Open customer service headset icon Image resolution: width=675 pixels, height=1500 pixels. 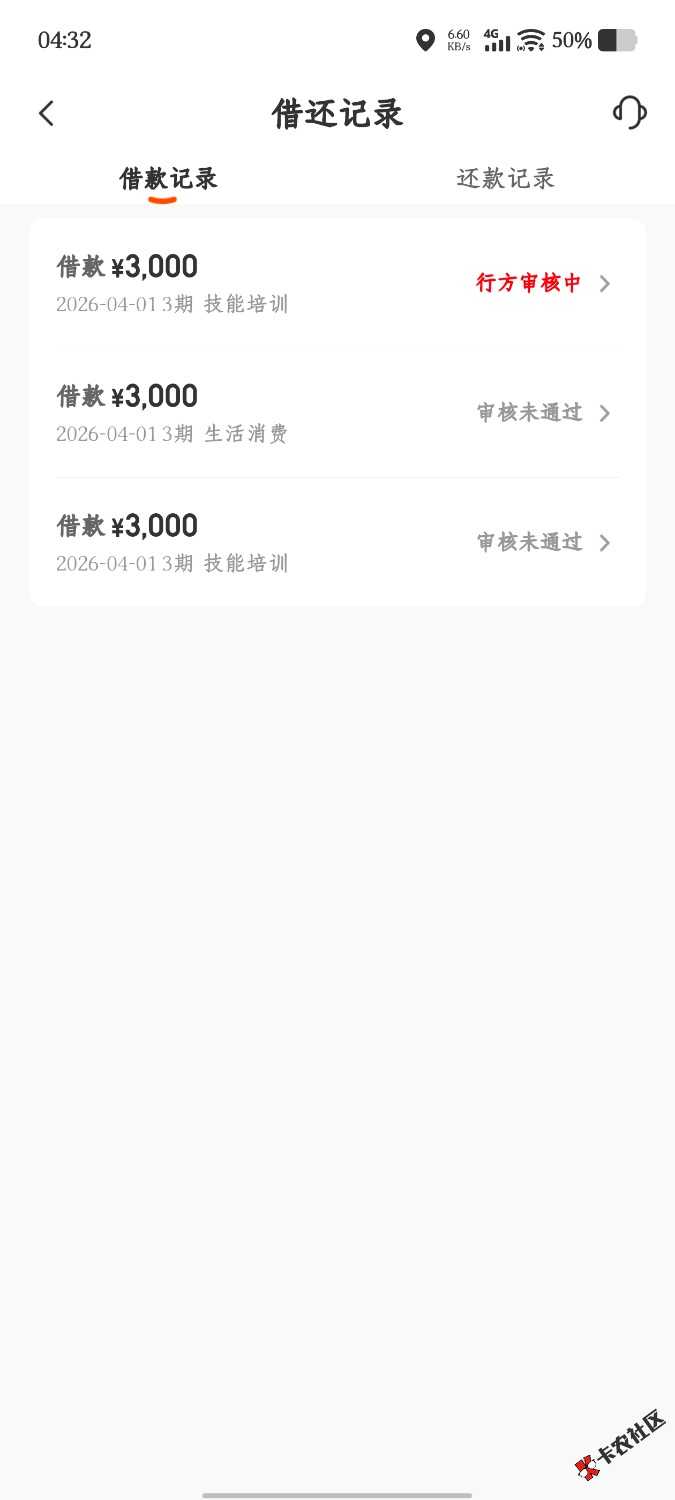coord(629,112)
